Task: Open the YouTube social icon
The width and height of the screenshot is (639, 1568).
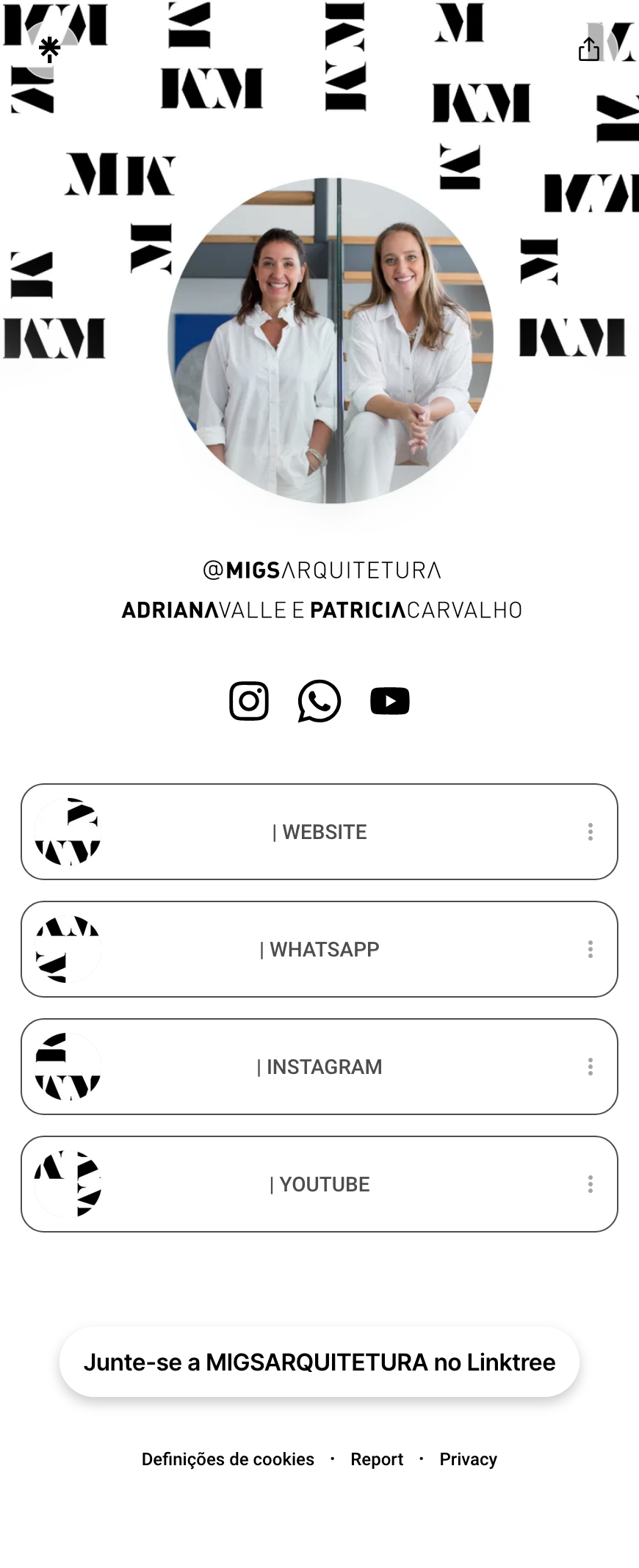Action: 390,701
